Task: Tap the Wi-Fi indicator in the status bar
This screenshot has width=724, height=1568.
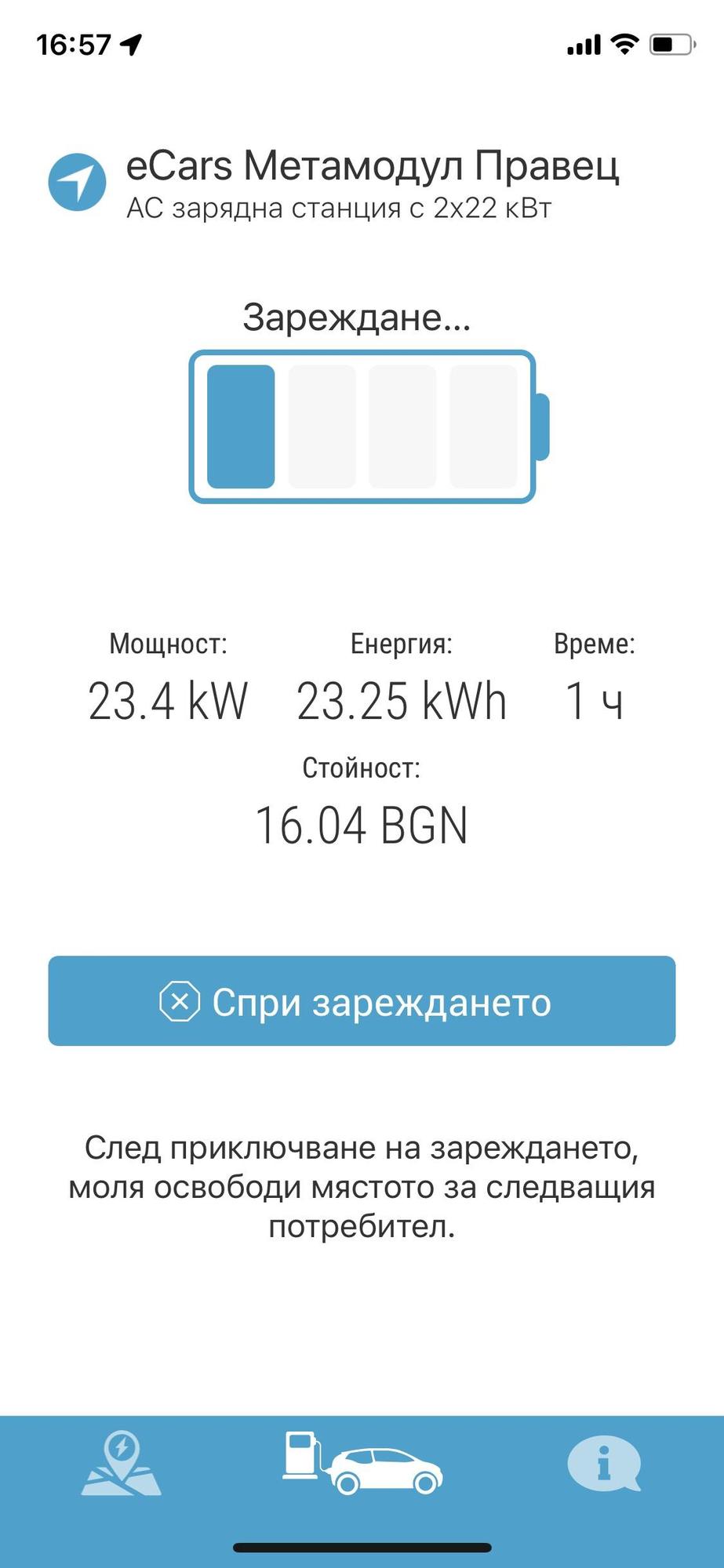Action: tap(624, 45)
